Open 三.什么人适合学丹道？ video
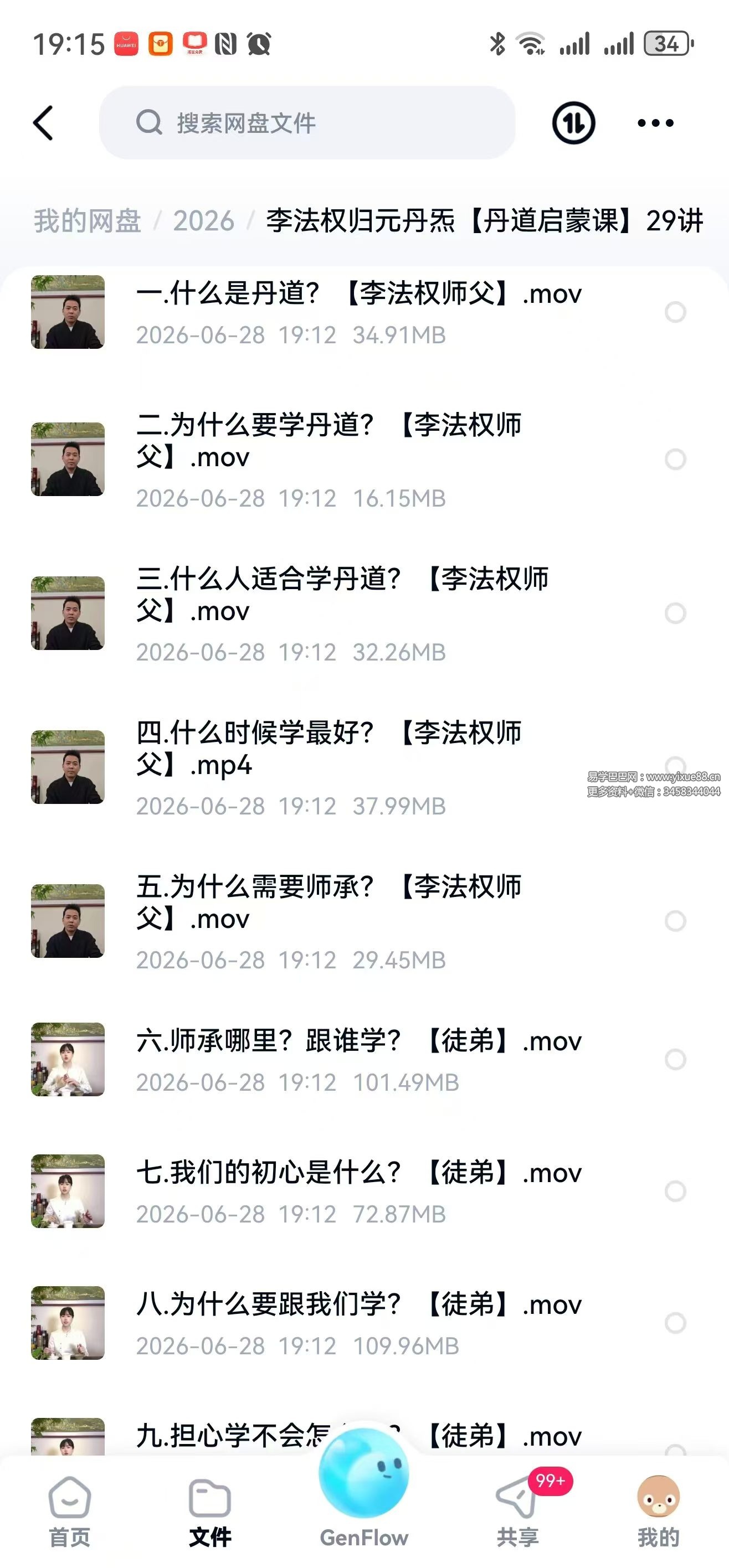Image resolution: width=729 pixels, height=1568 pixels. click(x=364, y=613)
